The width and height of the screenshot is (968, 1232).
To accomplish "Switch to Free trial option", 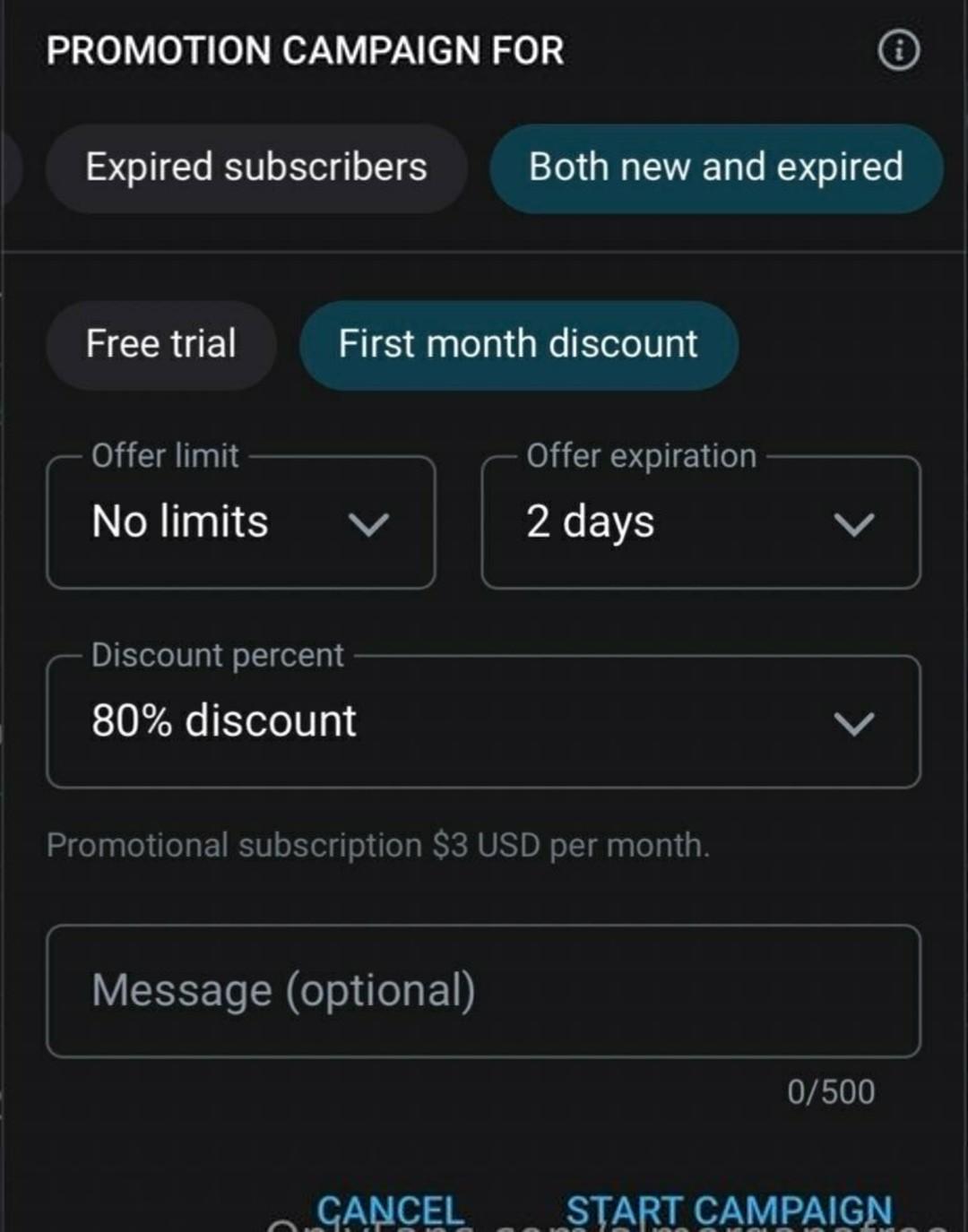I will pos(161,344).
